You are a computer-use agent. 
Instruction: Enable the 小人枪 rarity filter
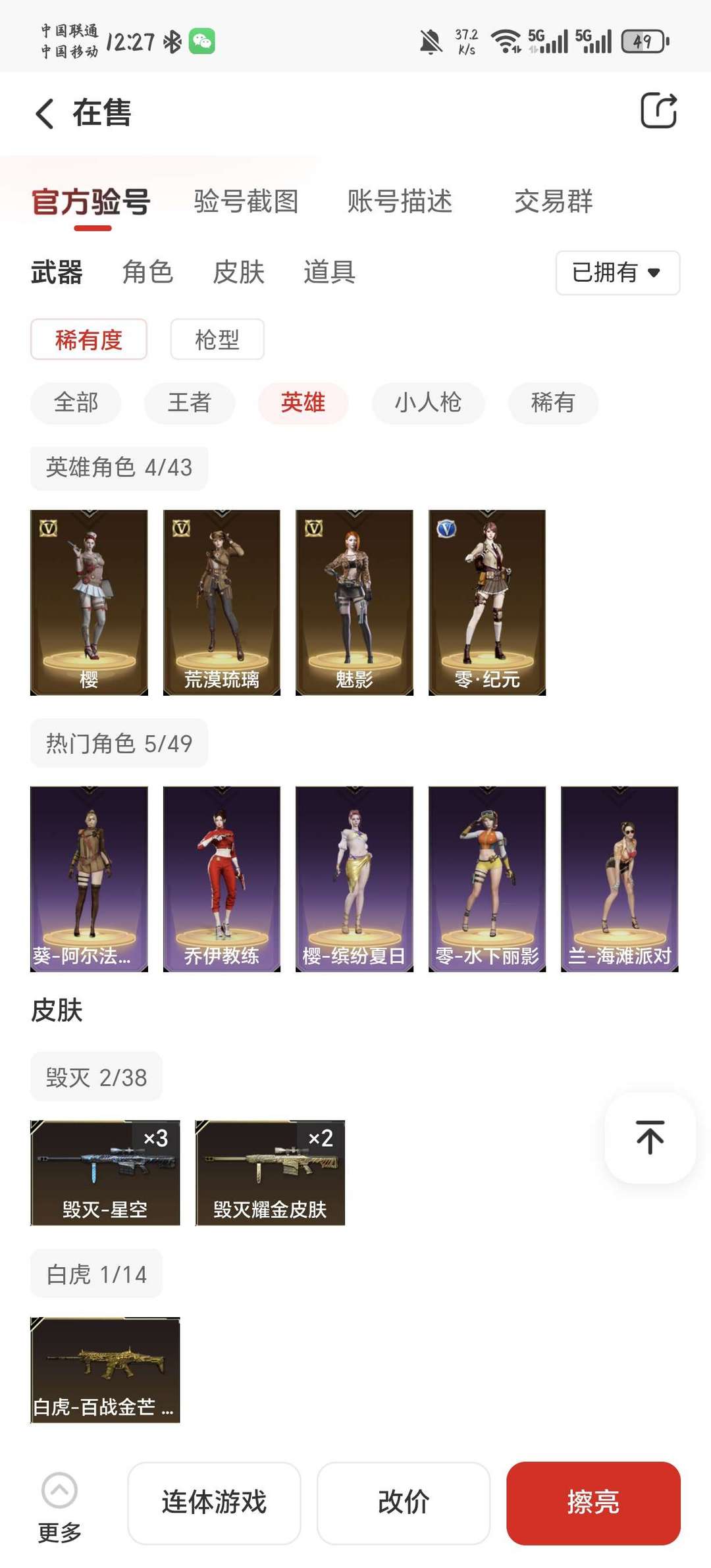point(428,404)
